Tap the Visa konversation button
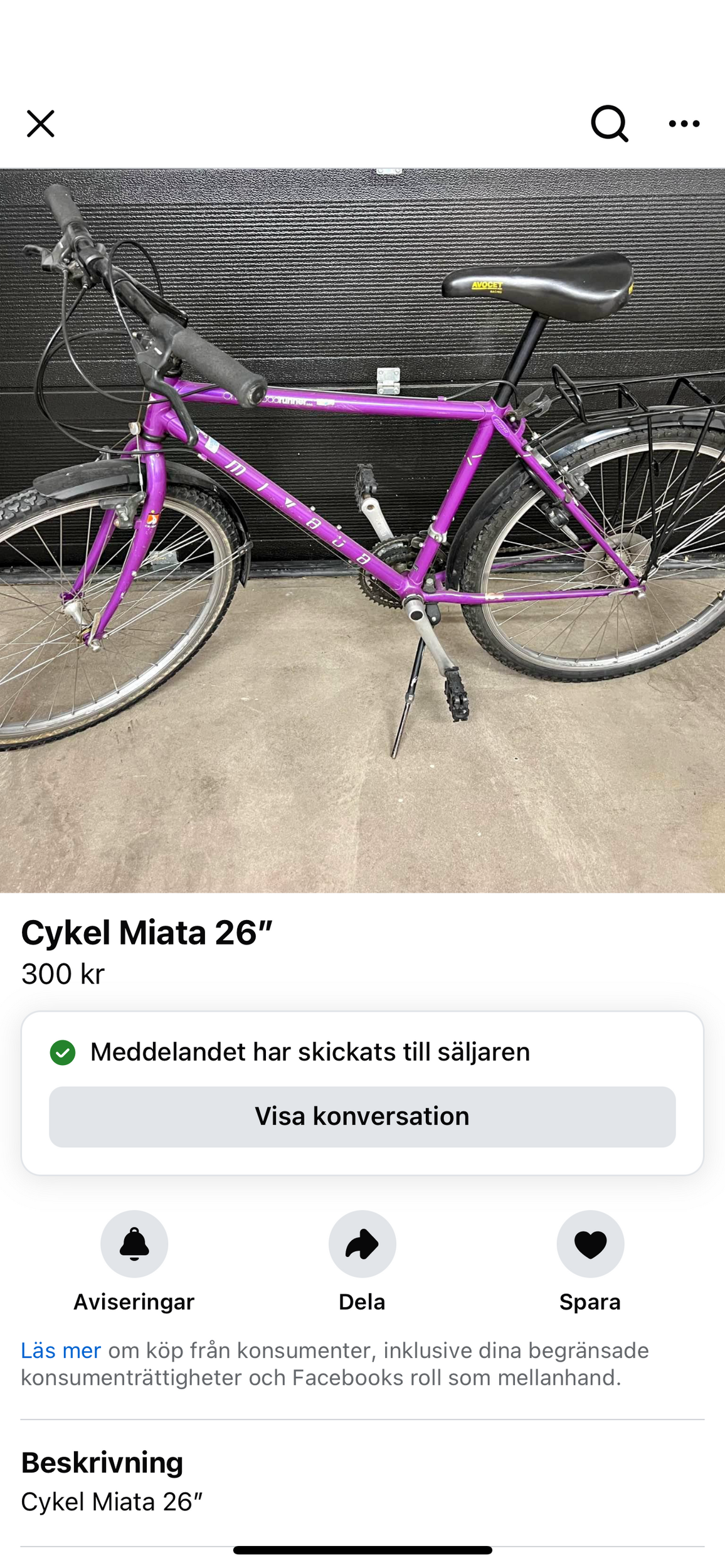The height and width of the screenshot is (1568, 725). coord(362,1116)
